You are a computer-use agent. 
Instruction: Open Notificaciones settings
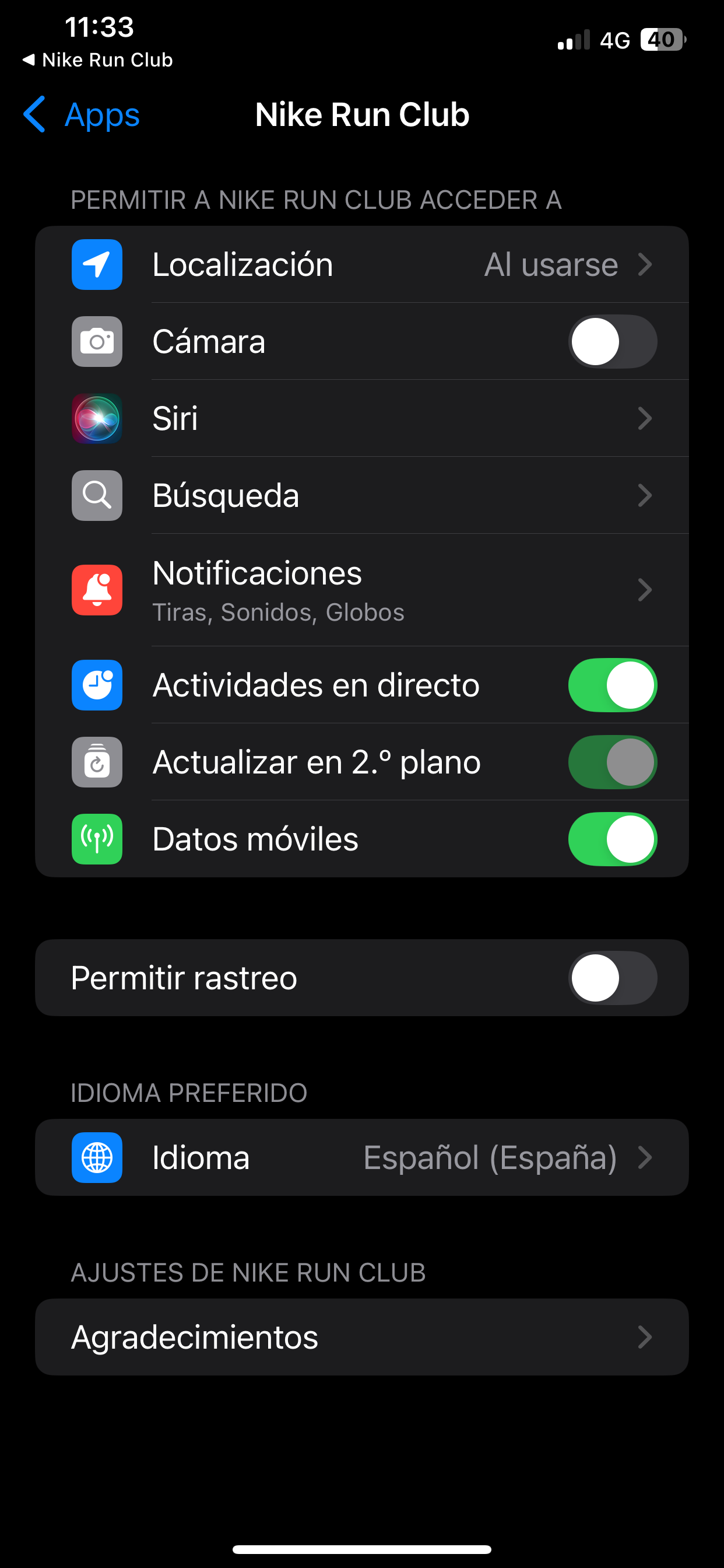362,590
